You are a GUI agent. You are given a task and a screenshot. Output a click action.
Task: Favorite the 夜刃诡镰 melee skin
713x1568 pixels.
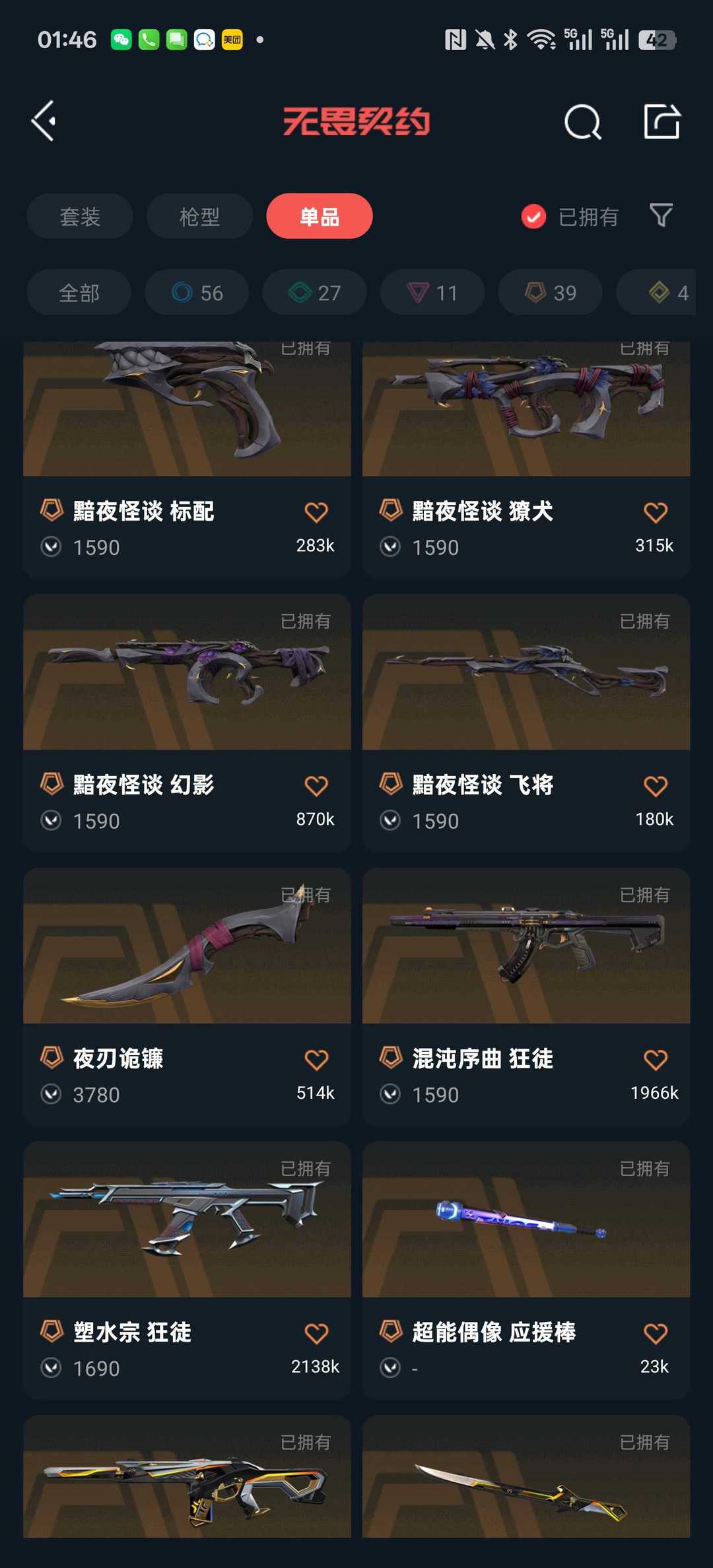click(x=317, y=1059)
